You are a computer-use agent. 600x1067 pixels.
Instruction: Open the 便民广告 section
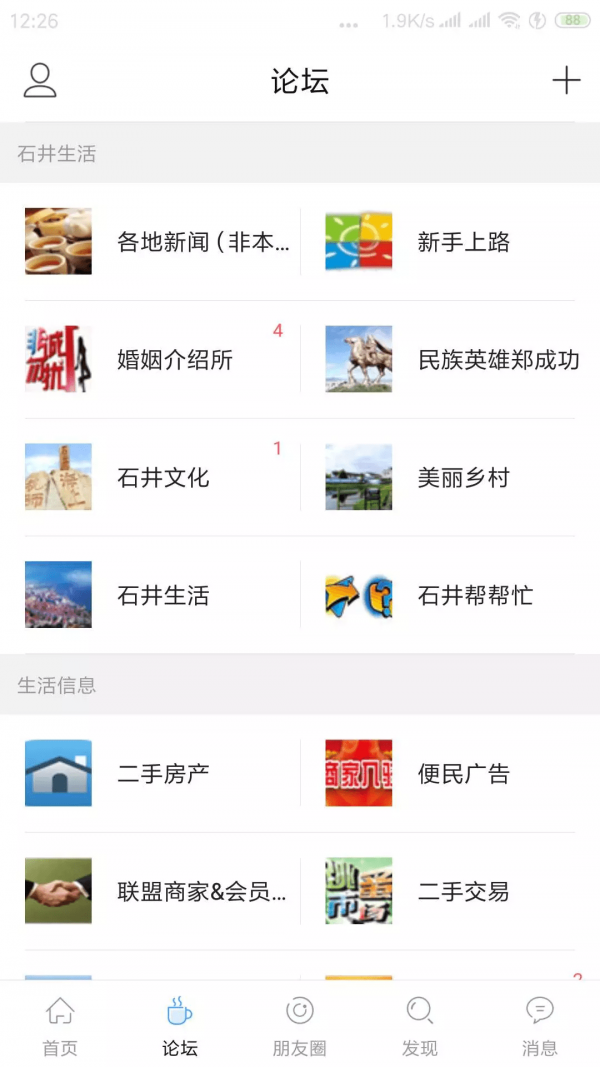point(450,774)
